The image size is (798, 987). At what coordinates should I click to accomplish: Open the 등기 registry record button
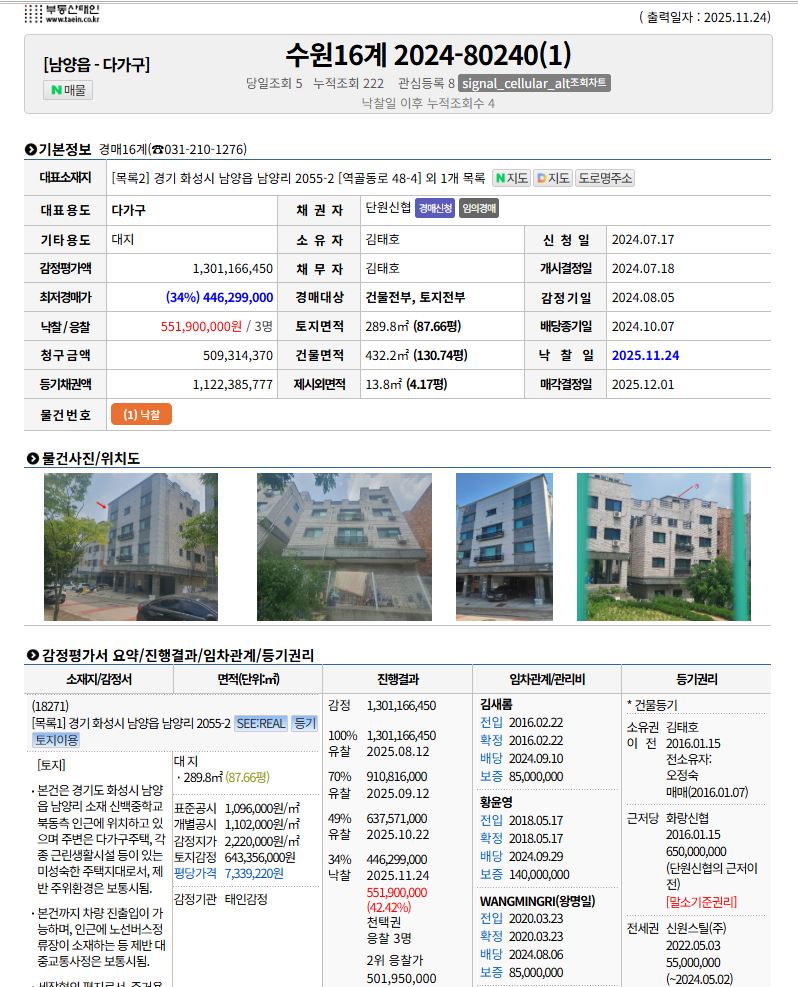(305, 723)
